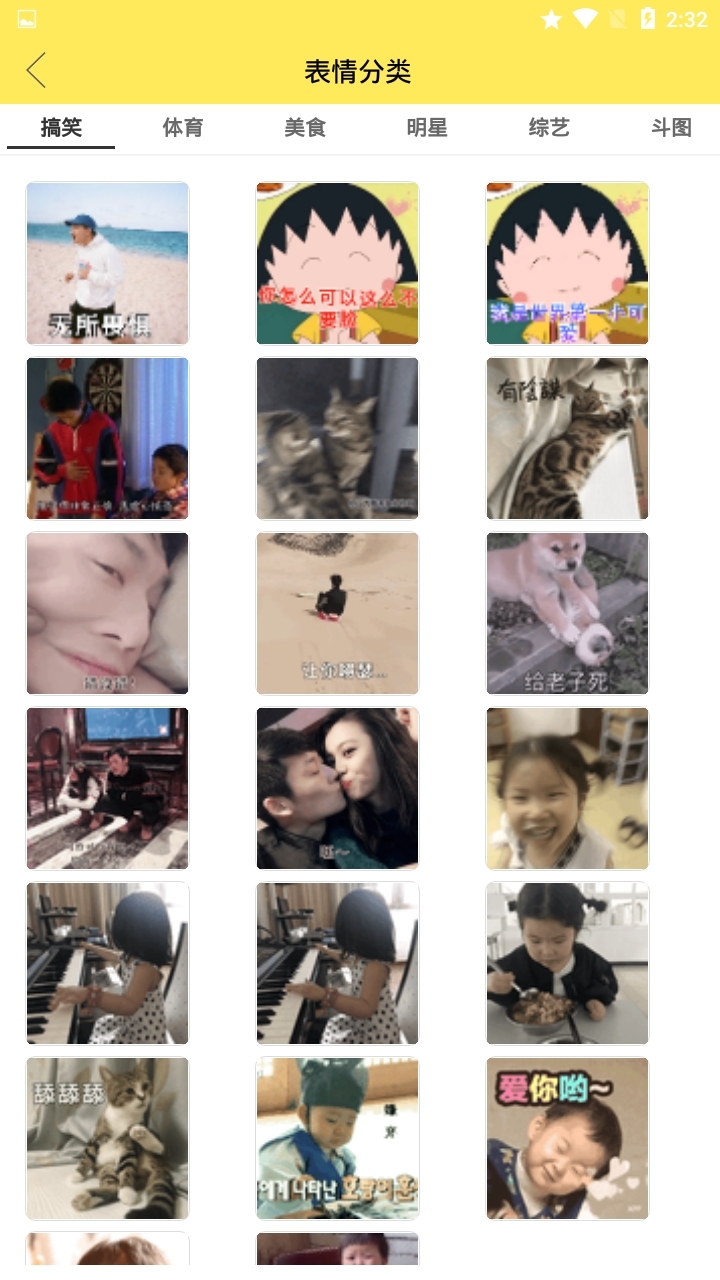The image size is (720, 1280).
Task: Tap the couple kissing sticker
Action: click(x=337, y=788)
